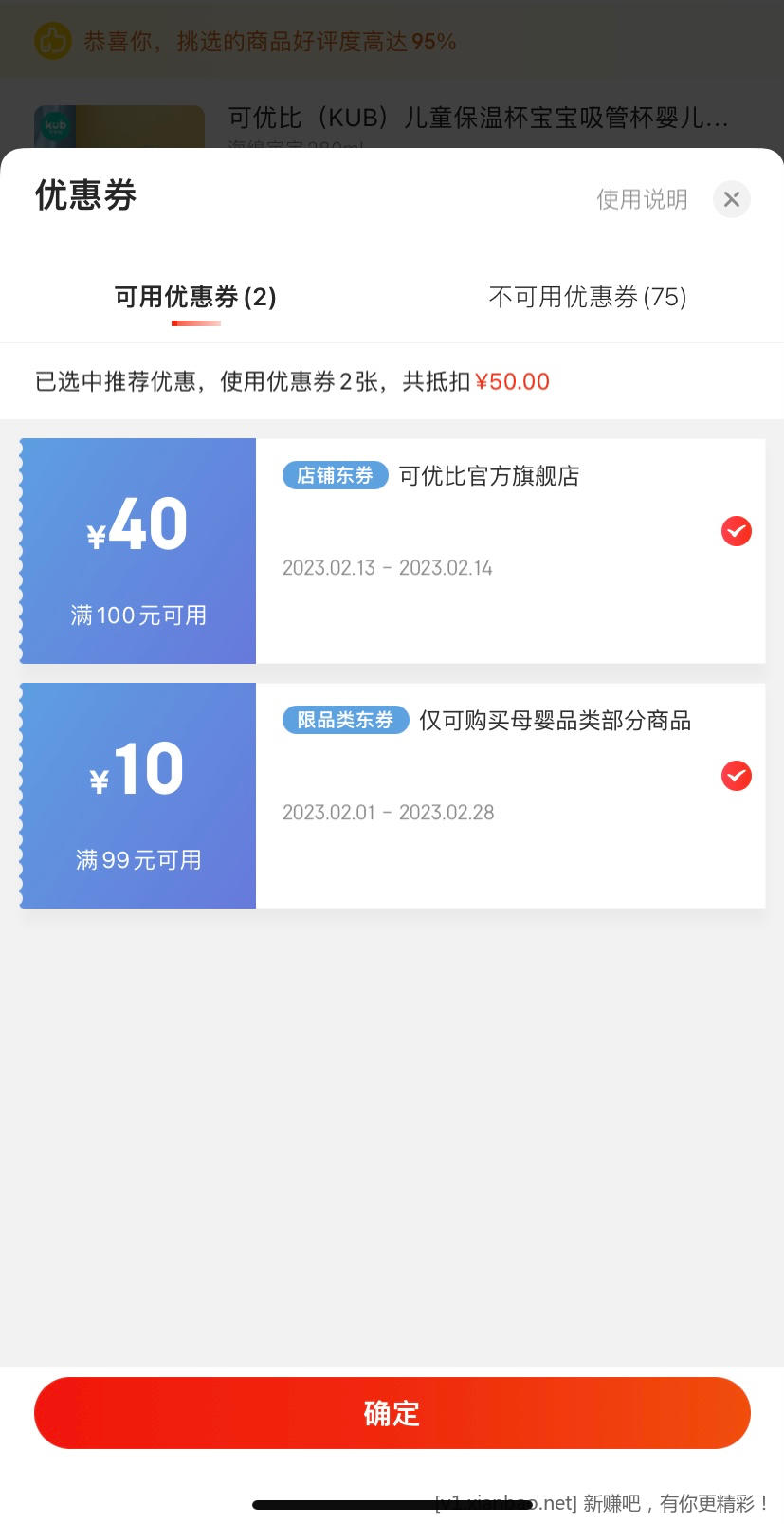Screen dimensions: 784x1524
Task: Close the 优惠券 coupon sheet
Action: coord(731,199)
